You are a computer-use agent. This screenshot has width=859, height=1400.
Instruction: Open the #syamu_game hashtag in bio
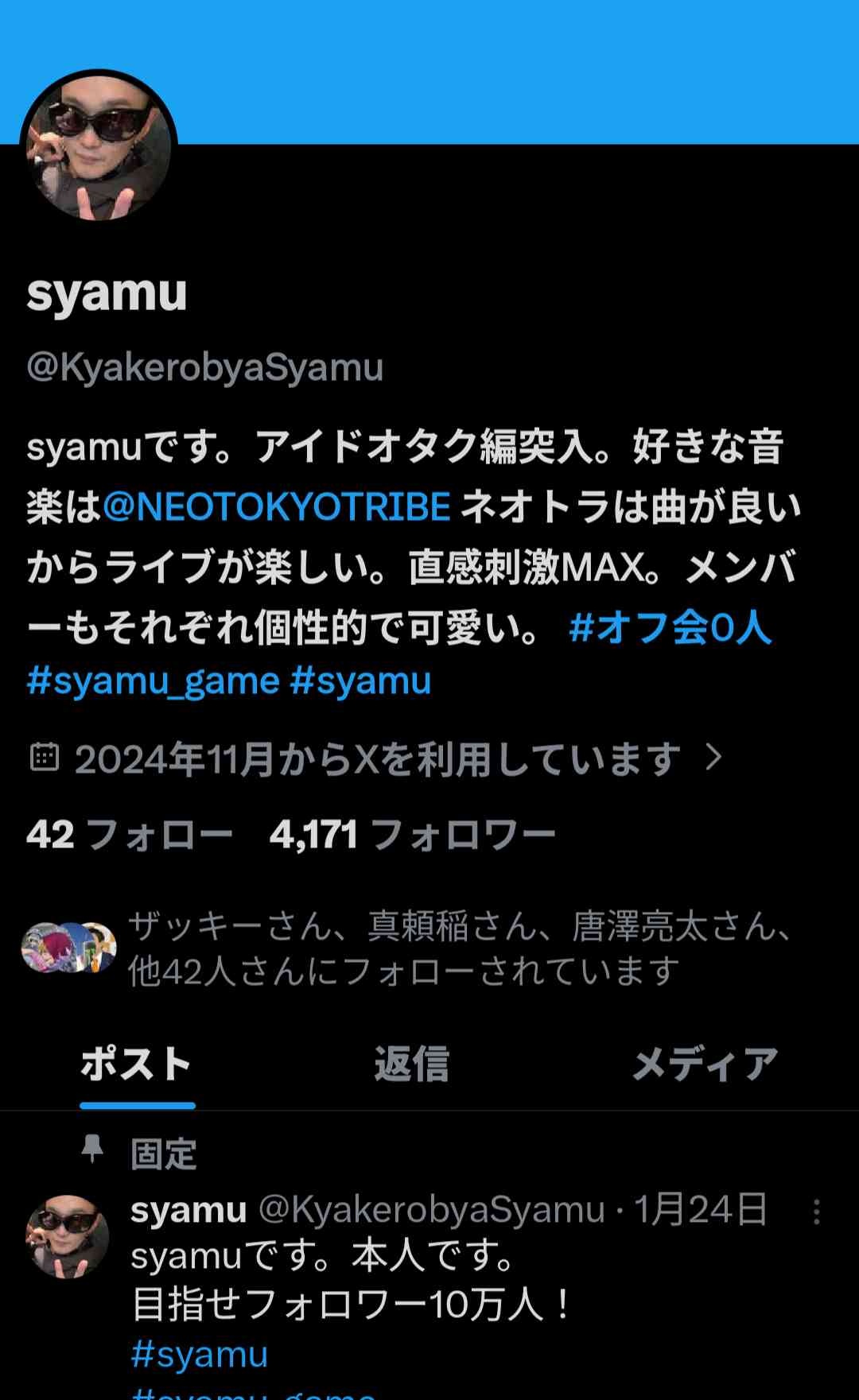coord(153,681)
